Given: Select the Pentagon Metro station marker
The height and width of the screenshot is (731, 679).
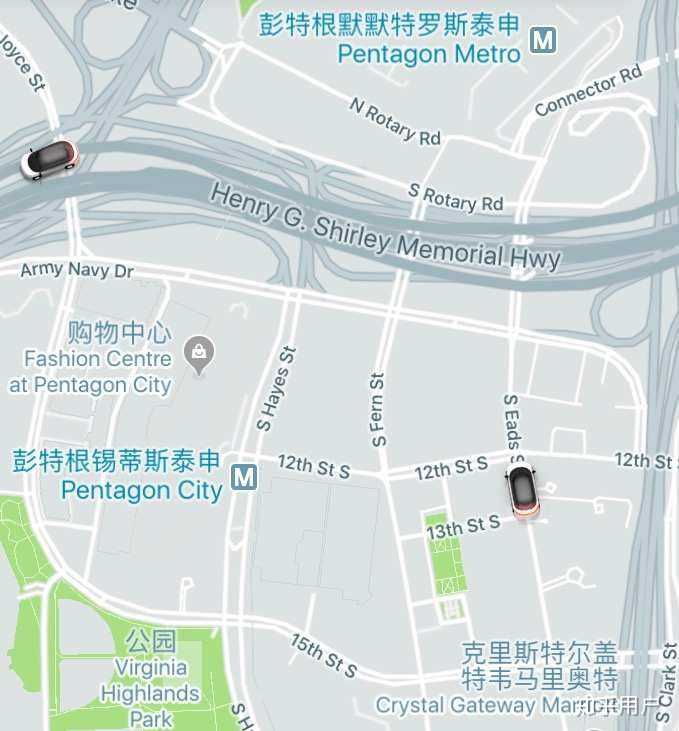Looking at the screenshot, I should [x=543, y=41].
